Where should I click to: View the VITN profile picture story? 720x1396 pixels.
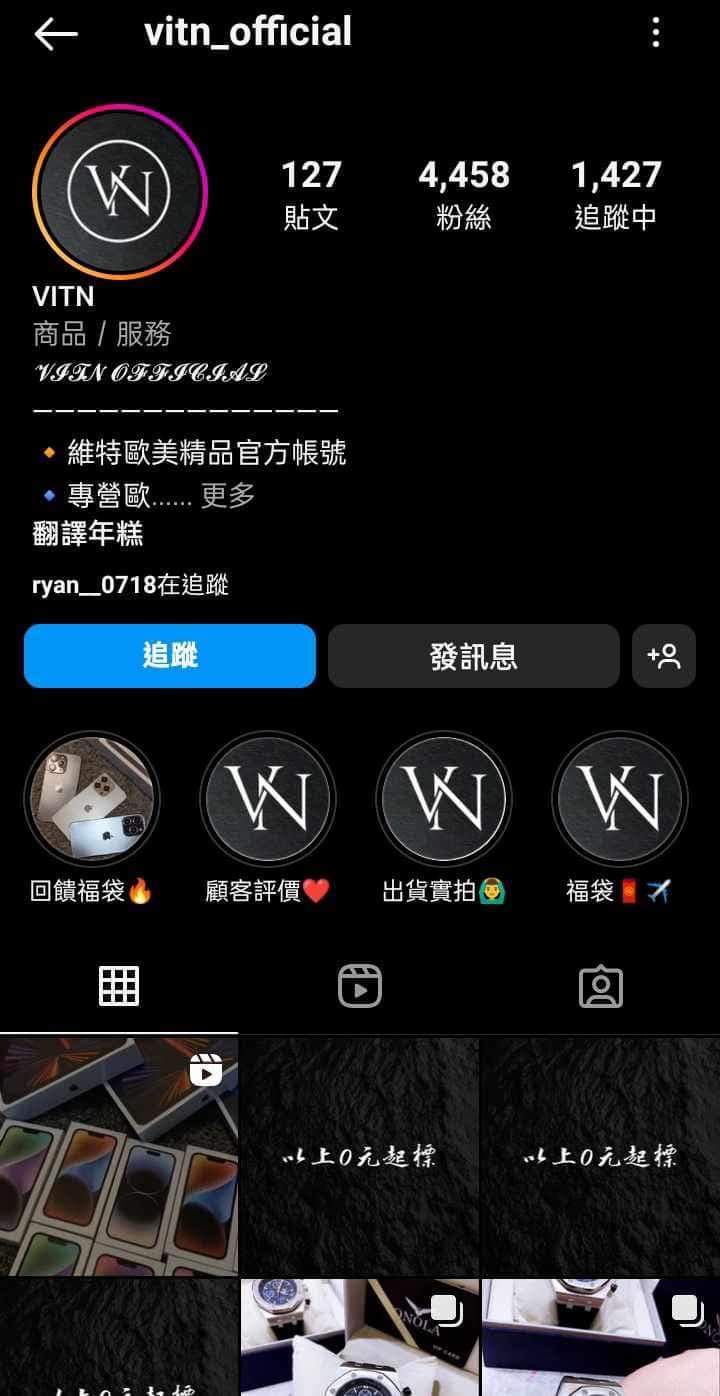tap(119, 190)
